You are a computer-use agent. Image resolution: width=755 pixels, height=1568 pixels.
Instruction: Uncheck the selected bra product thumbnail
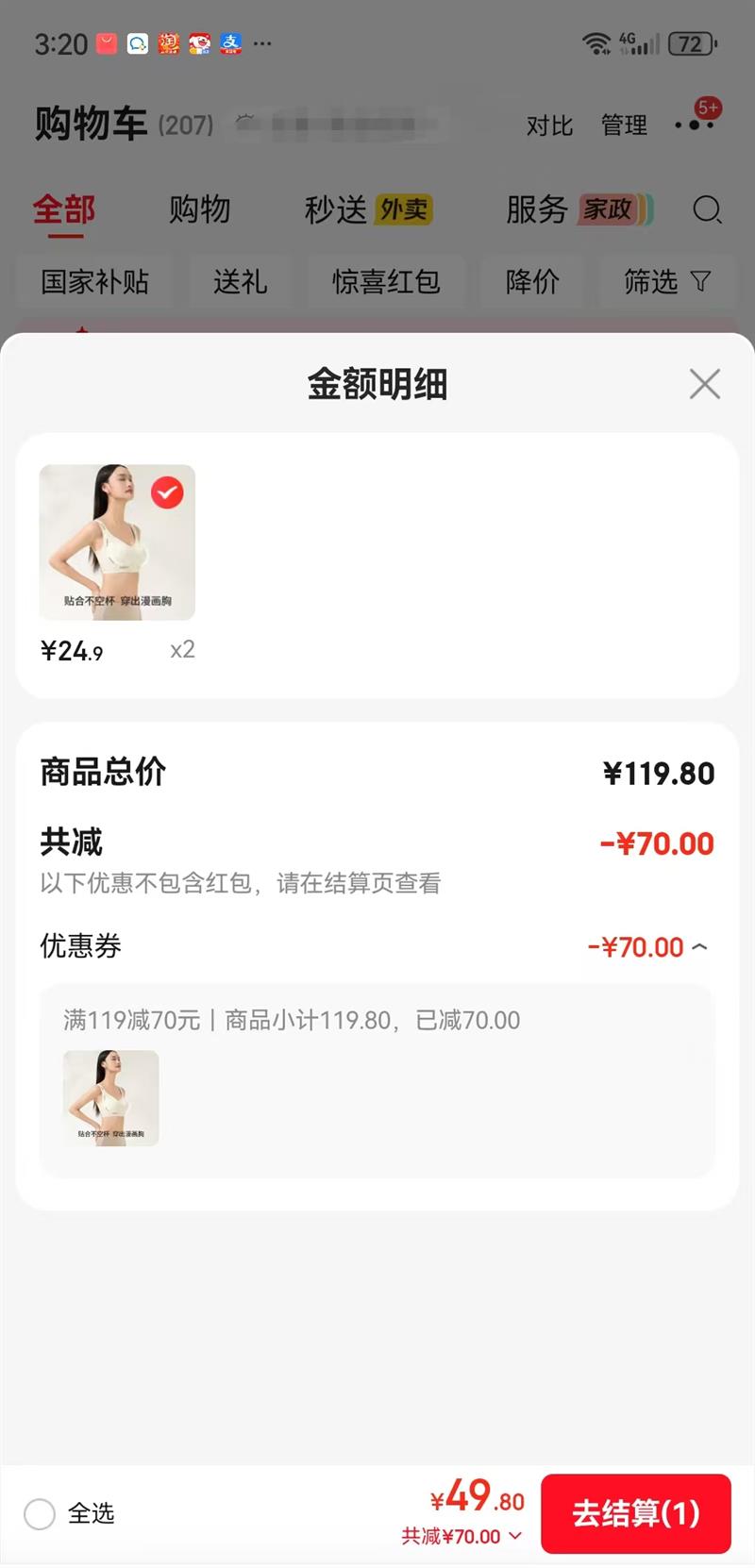point(167,492)
